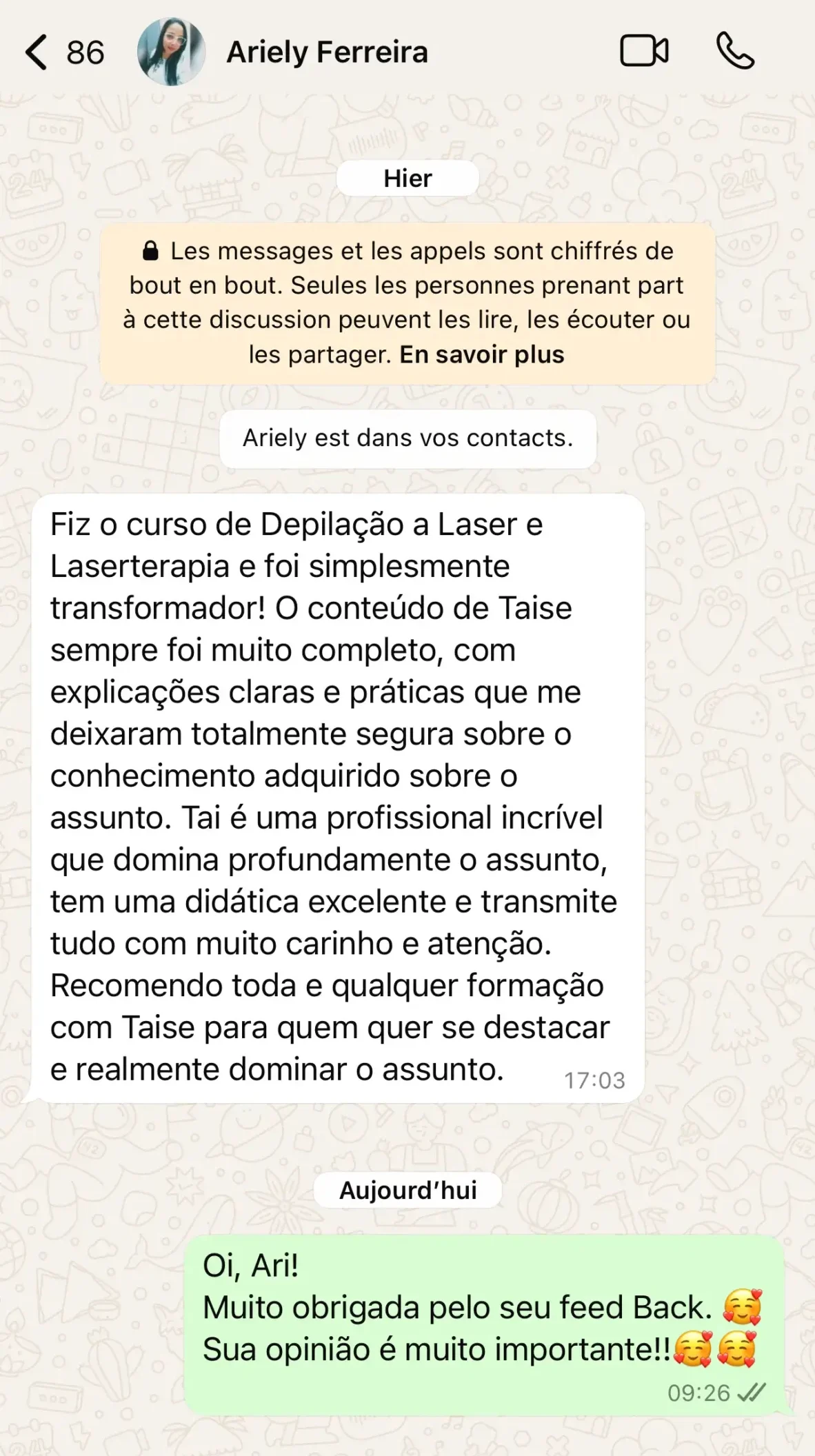The image size is (815, 1456).
Task: Tap the "En savoir plus" encryption link
Action: click(481, 354)
